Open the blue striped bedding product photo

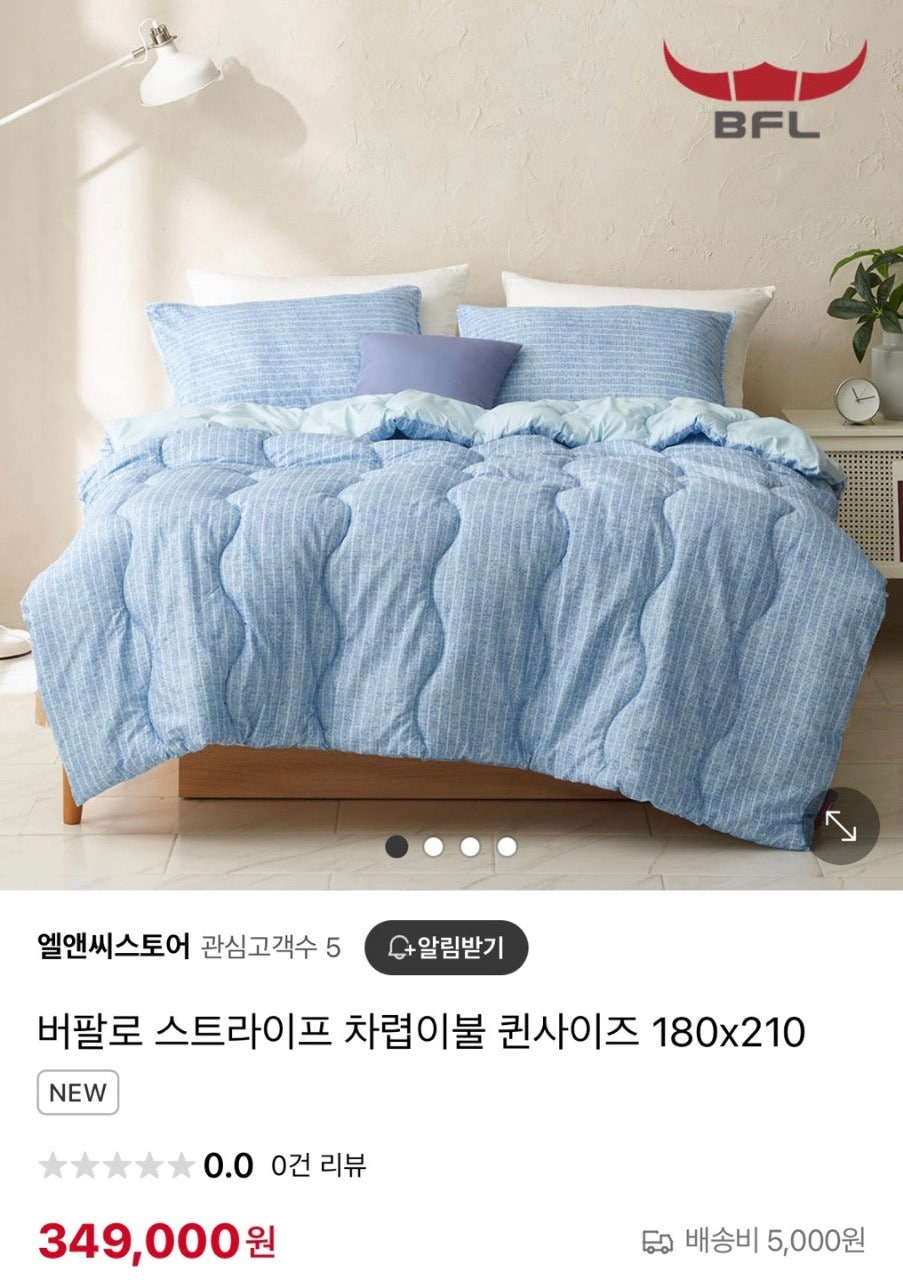coord(450,500)
